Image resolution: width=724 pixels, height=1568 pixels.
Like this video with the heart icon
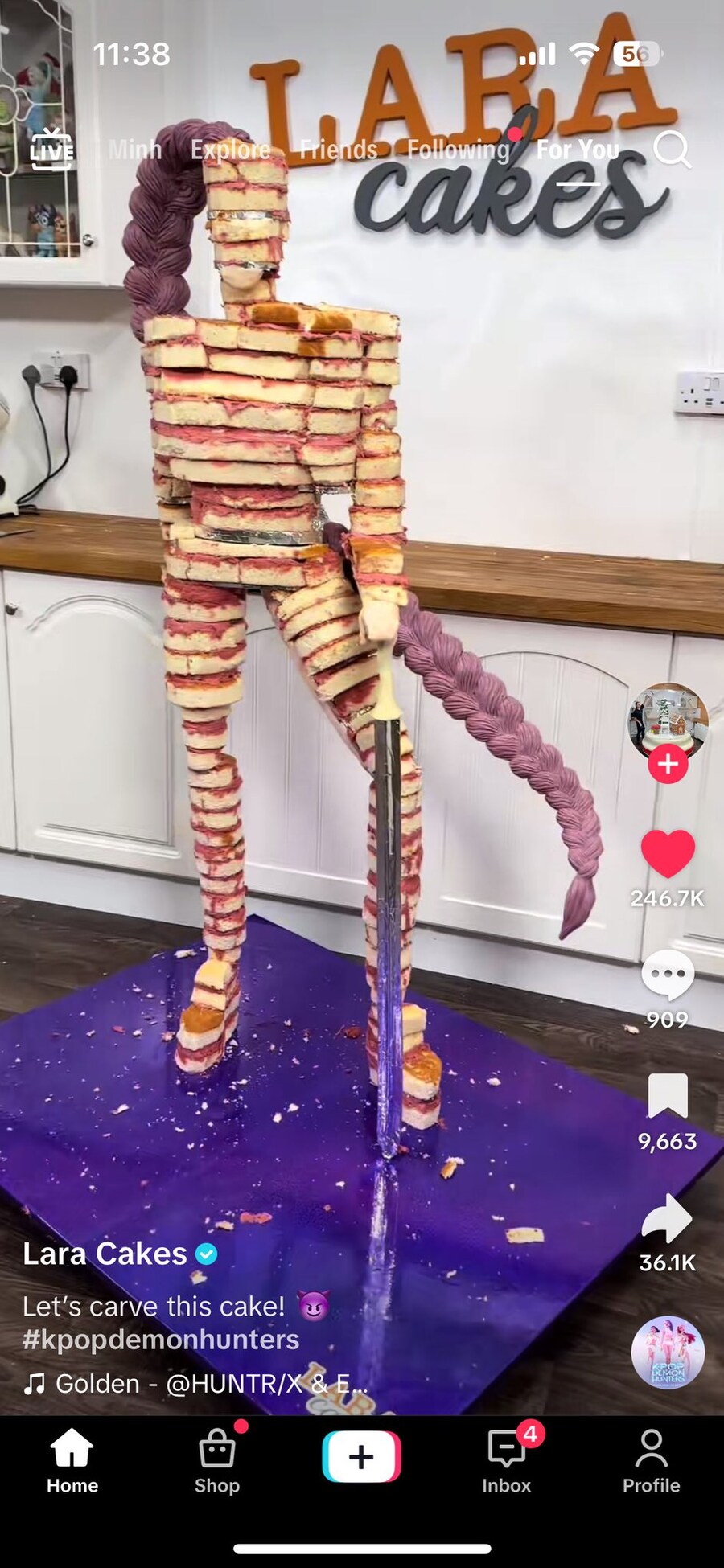point(668,854)
